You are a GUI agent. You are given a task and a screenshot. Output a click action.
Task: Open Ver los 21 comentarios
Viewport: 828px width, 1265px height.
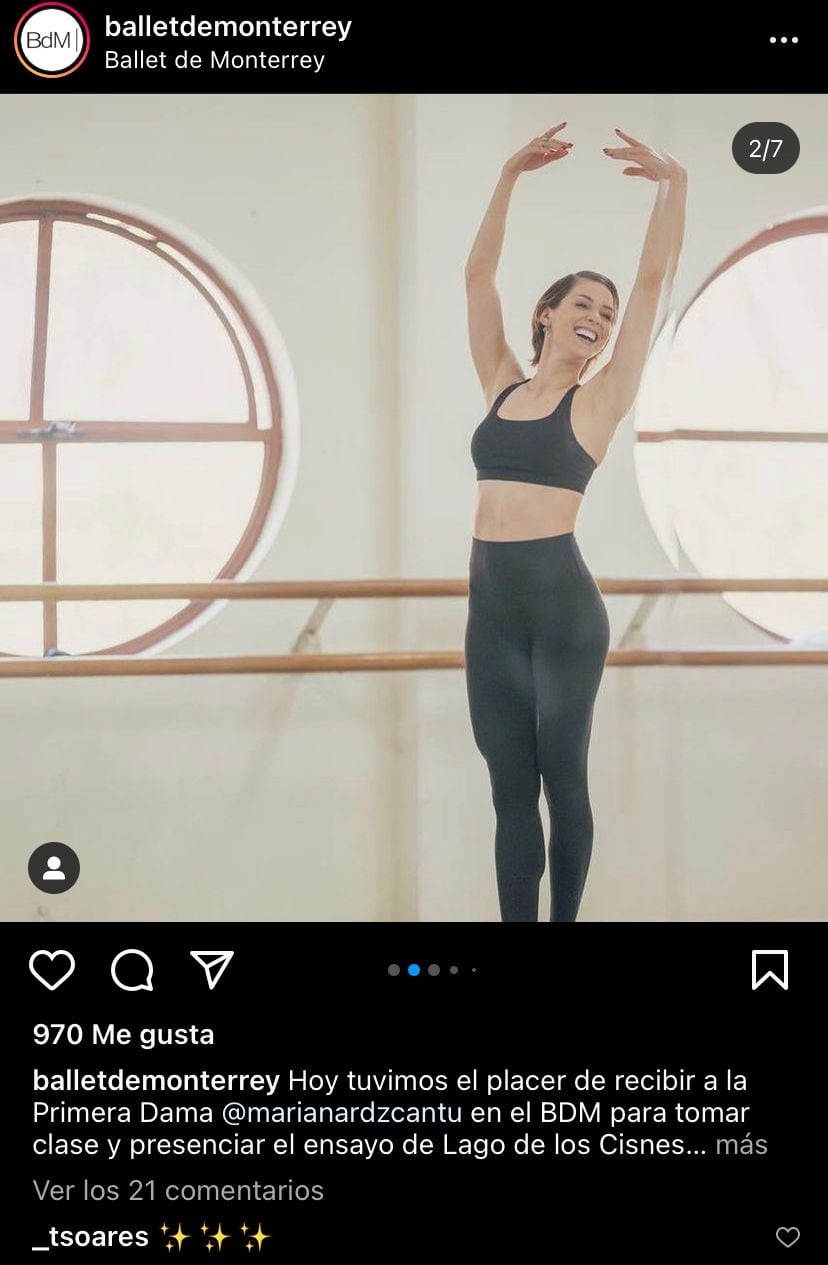pyautogui.click(x=178, y=1190)
